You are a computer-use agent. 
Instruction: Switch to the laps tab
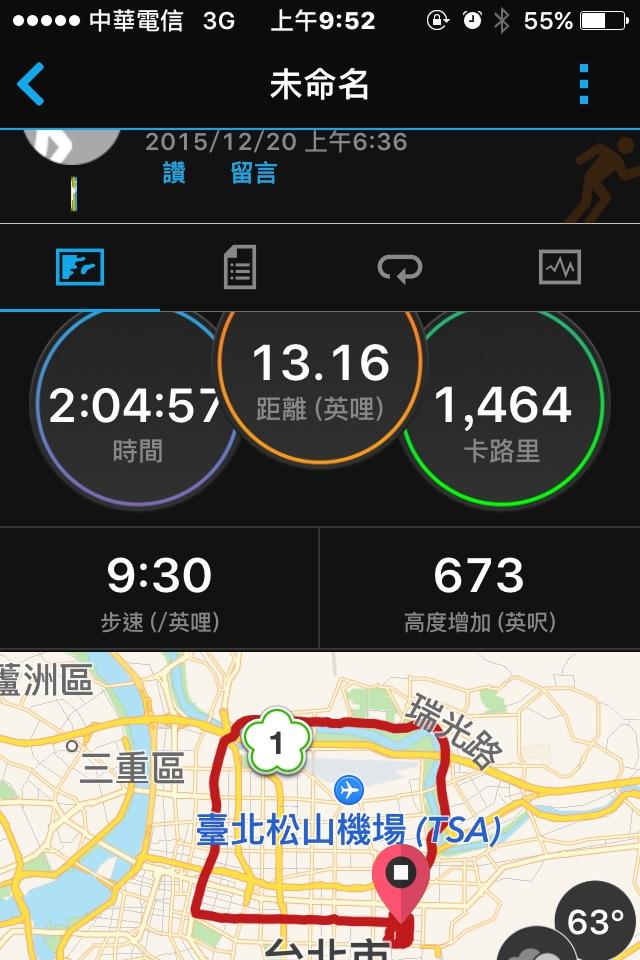point(399,268)
